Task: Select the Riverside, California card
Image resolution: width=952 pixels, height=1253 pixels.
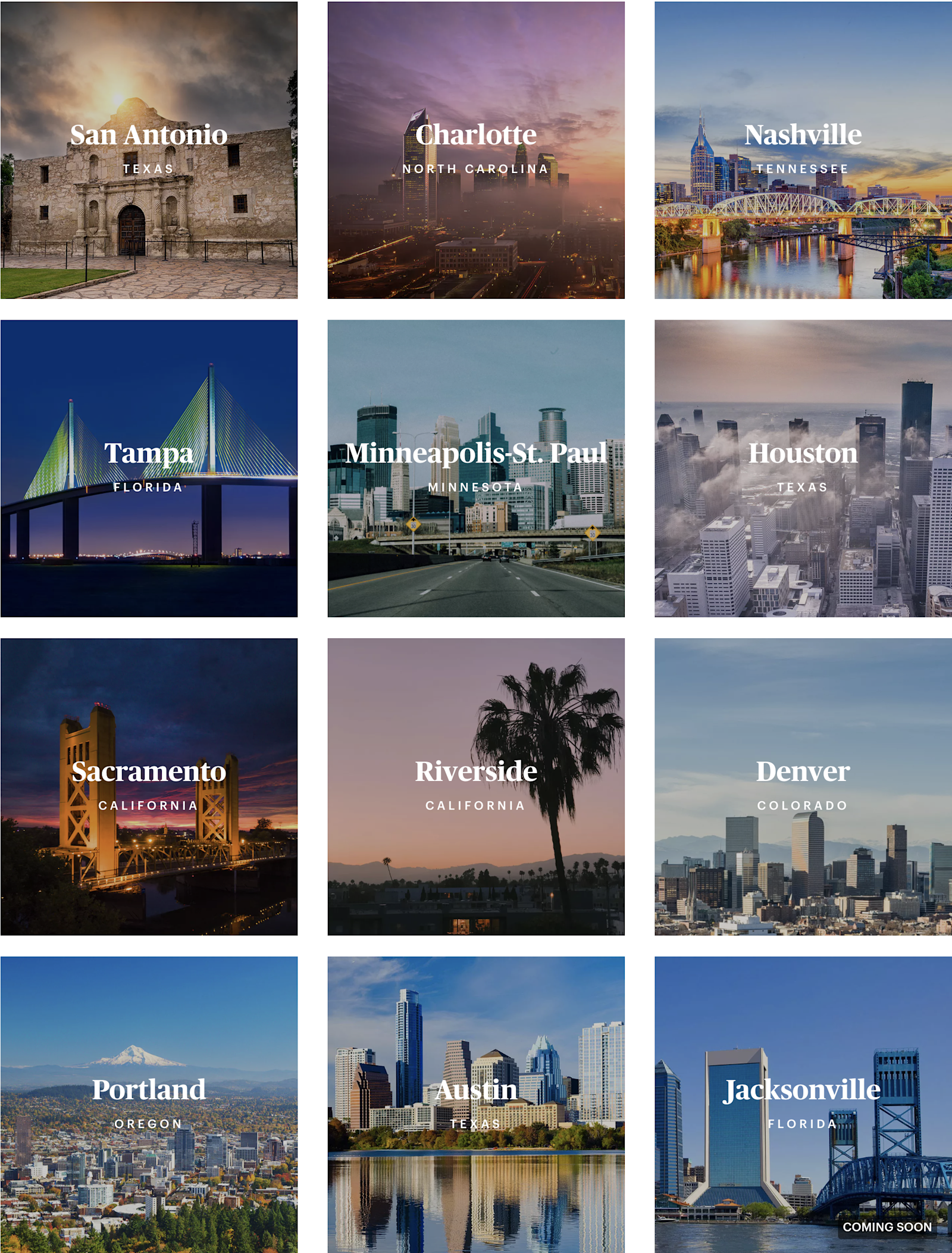Action: 476,786
